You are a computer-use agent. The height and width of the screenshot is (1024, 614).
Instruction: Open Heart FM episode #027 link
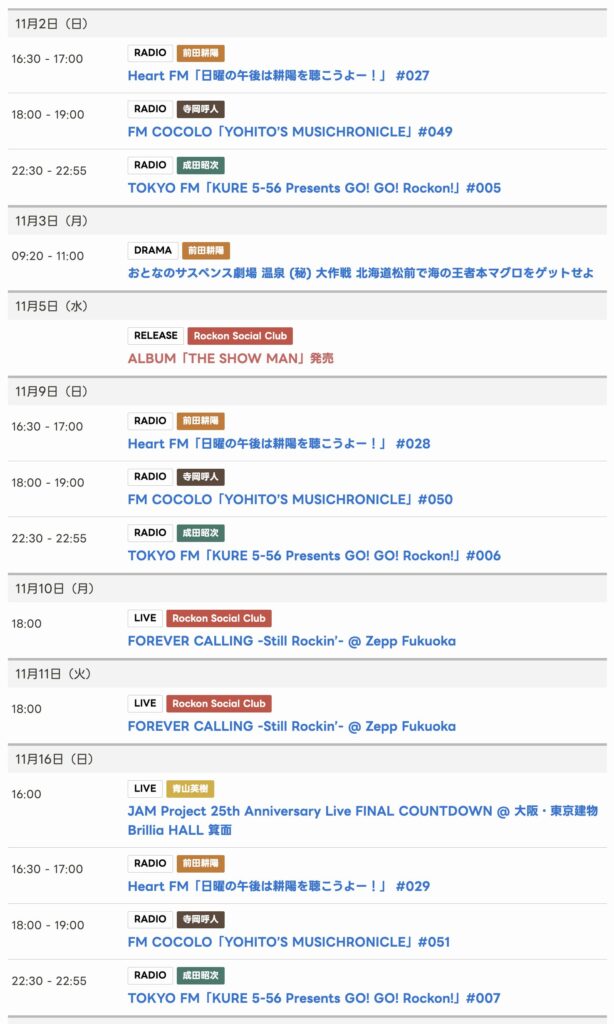tap(278, 76)
